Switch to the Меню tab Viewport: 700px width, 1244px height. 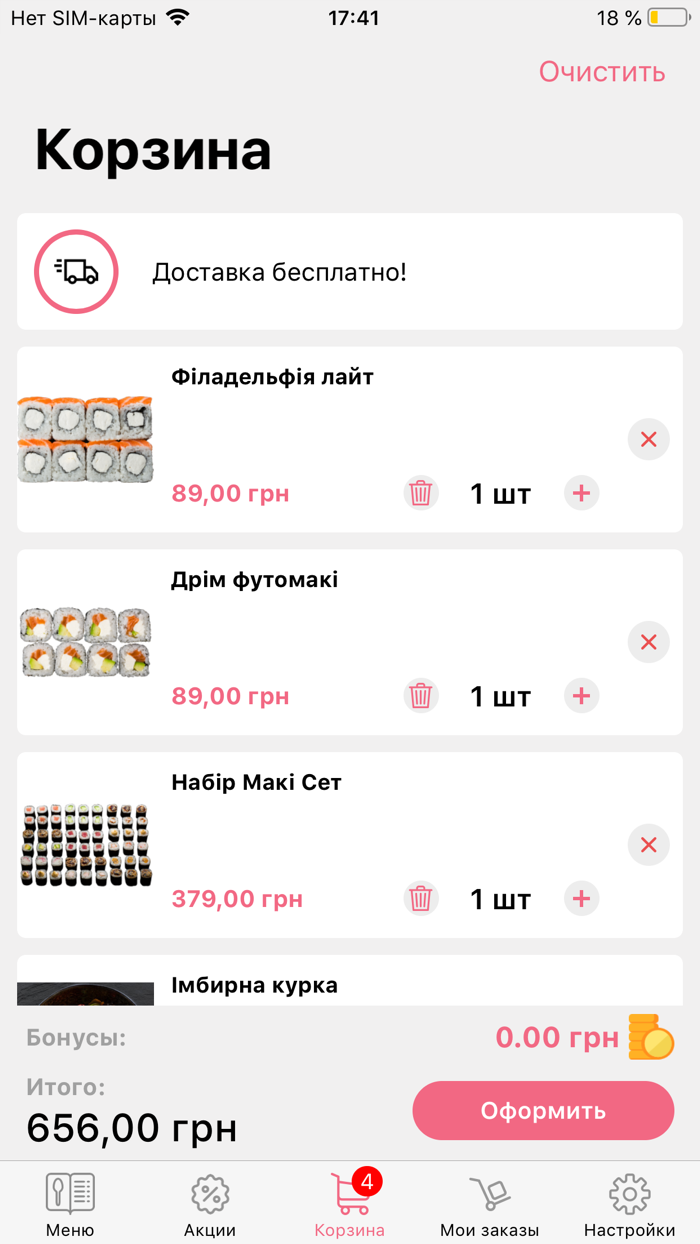pos(70,1204)
